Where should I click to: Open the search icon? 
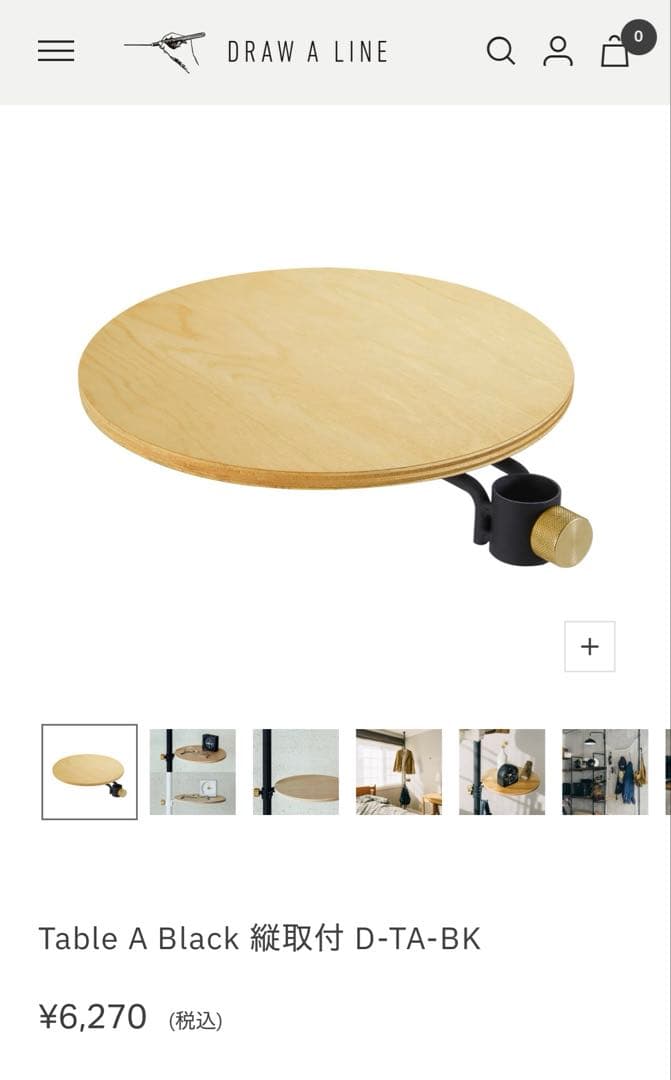500,51
